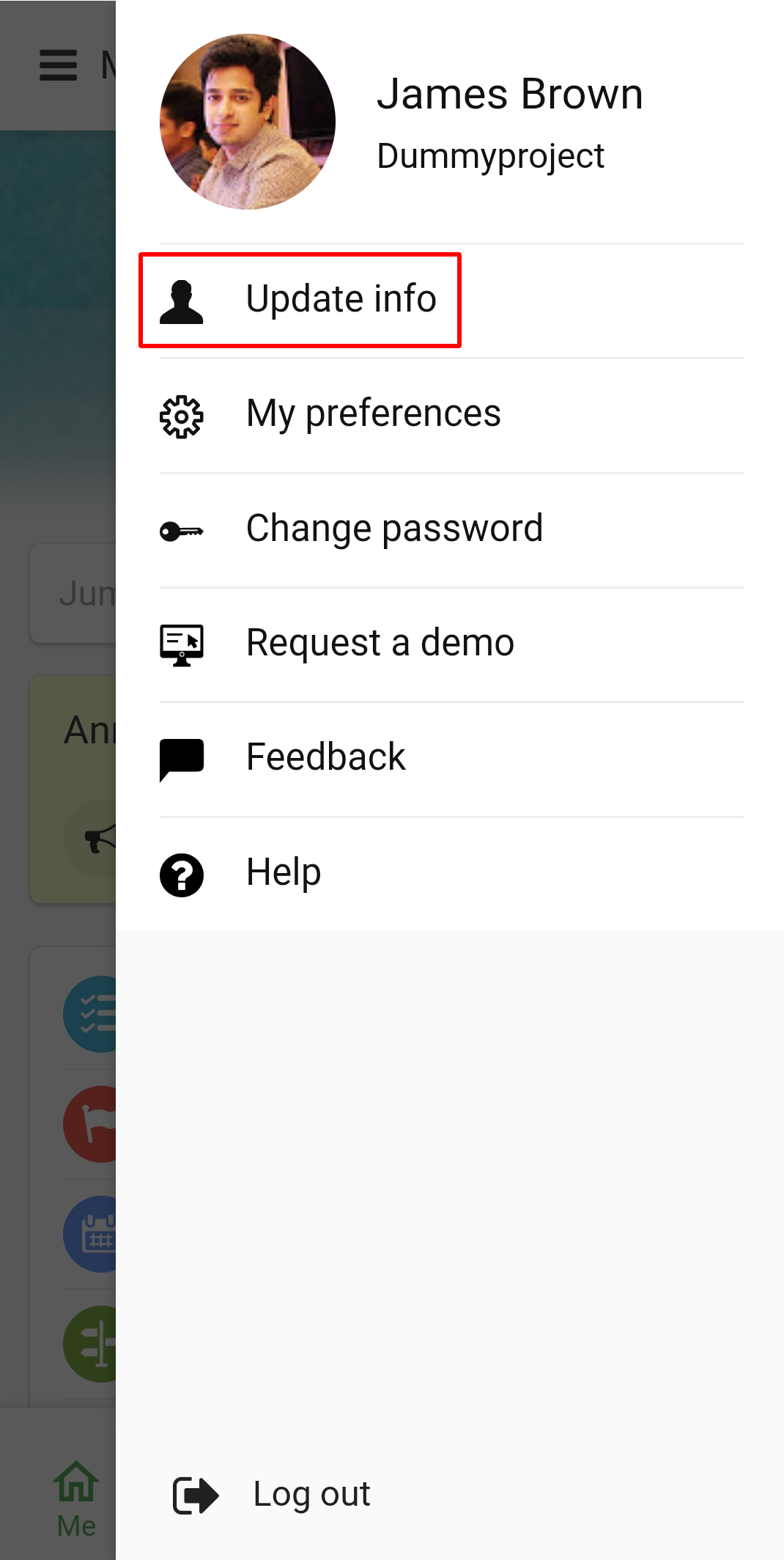Screen dimensions: 784x1560
Task: Tap the hamburger menu button
Action: click(x=58, y=65)
